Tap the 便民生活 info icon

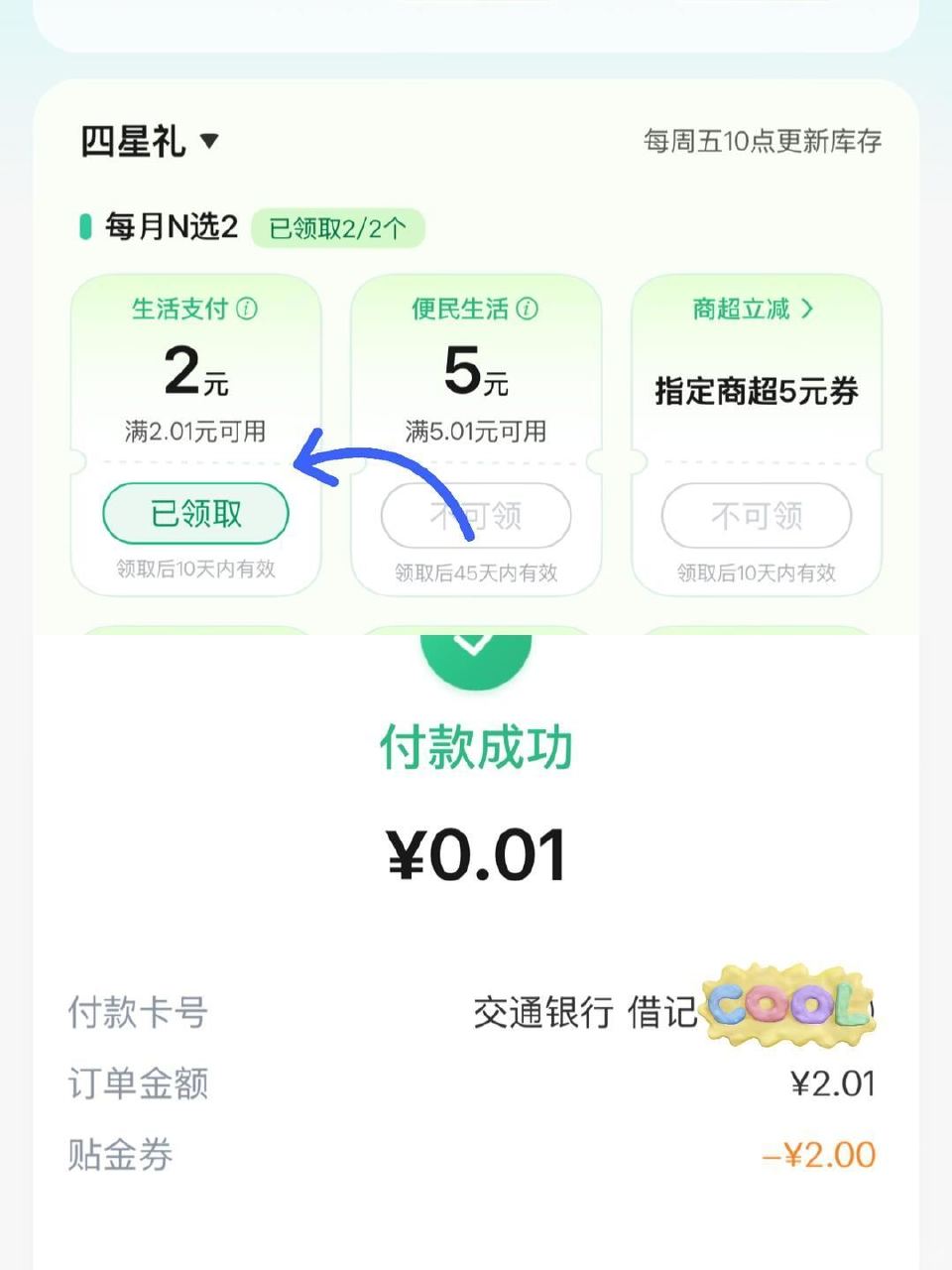[x=529, y=310]
